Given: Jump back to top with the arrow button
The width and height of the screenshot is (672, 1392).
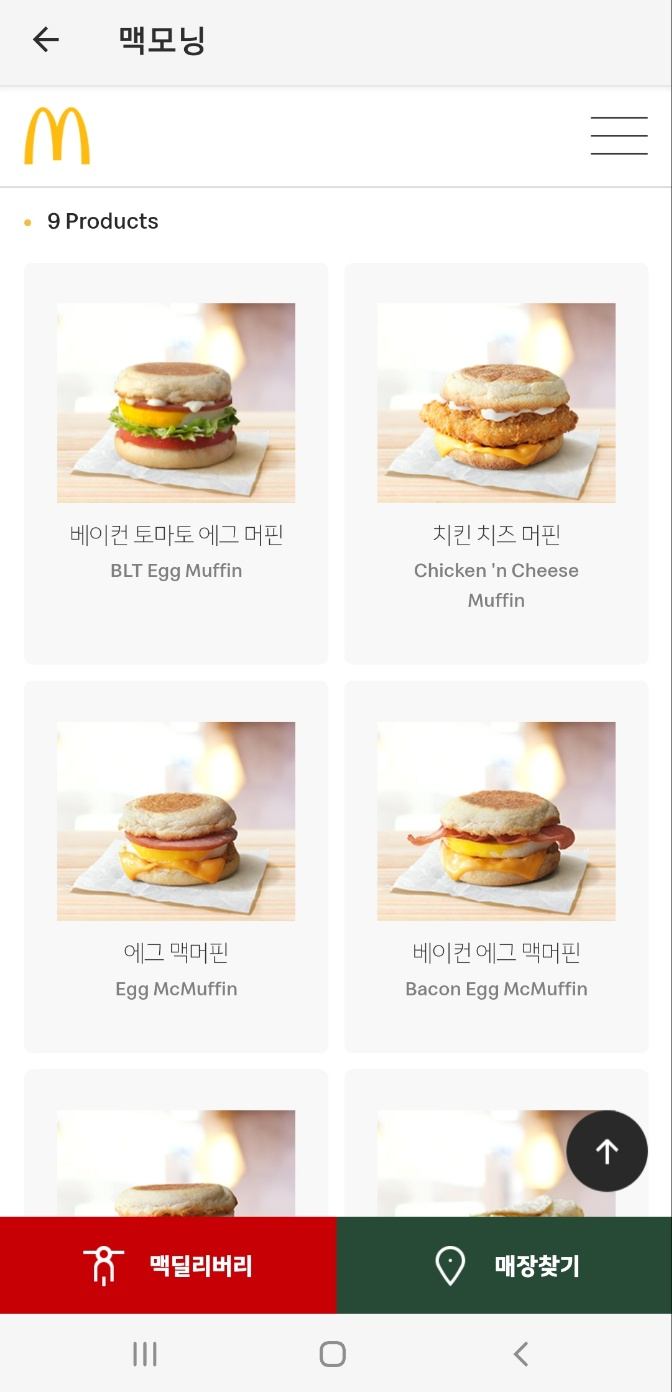Looking at the screenshot, I should [607, 1151].
